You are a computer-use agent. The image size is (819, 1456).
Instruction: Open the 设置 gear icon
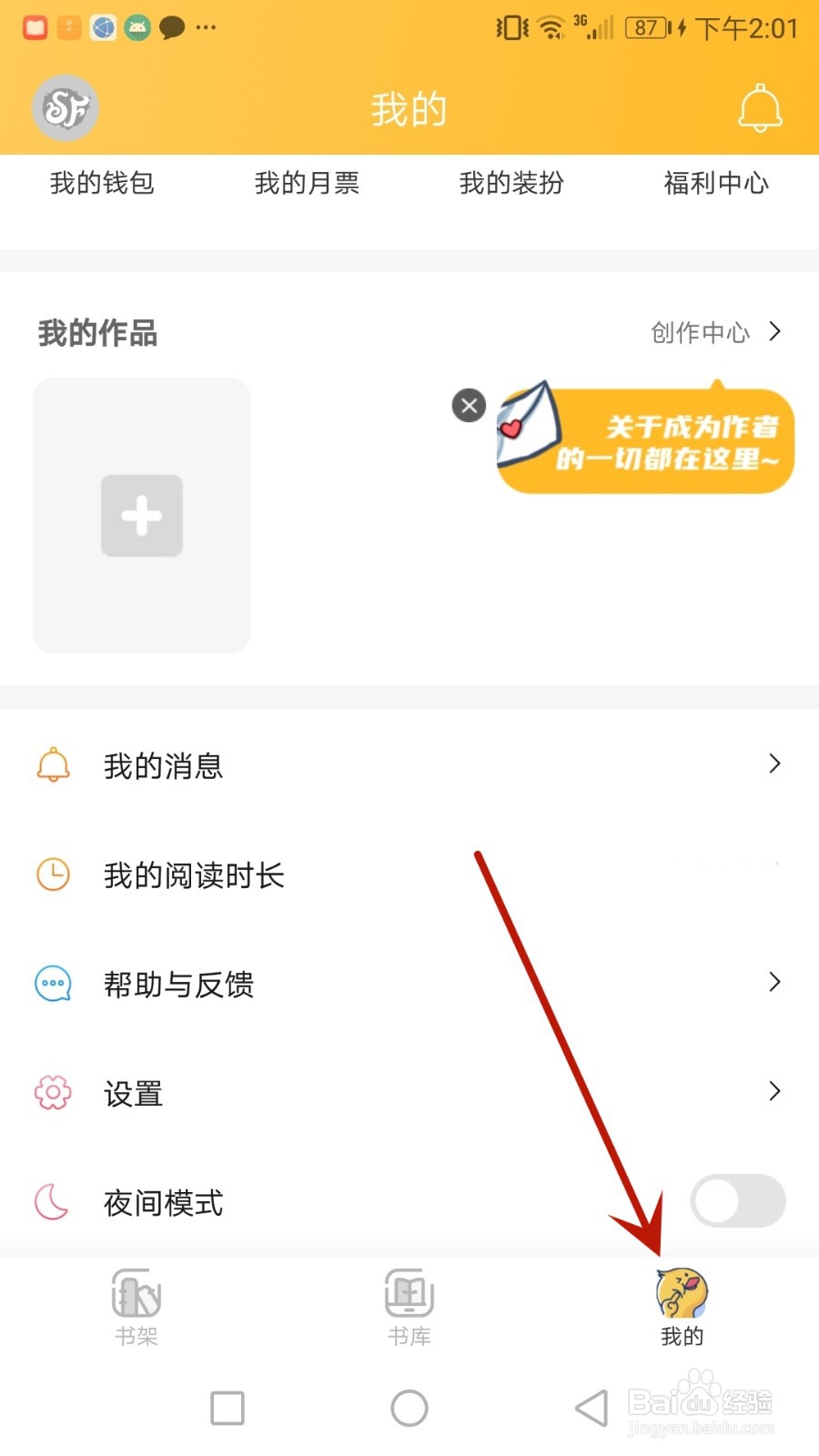click(x=52, y=1092)
